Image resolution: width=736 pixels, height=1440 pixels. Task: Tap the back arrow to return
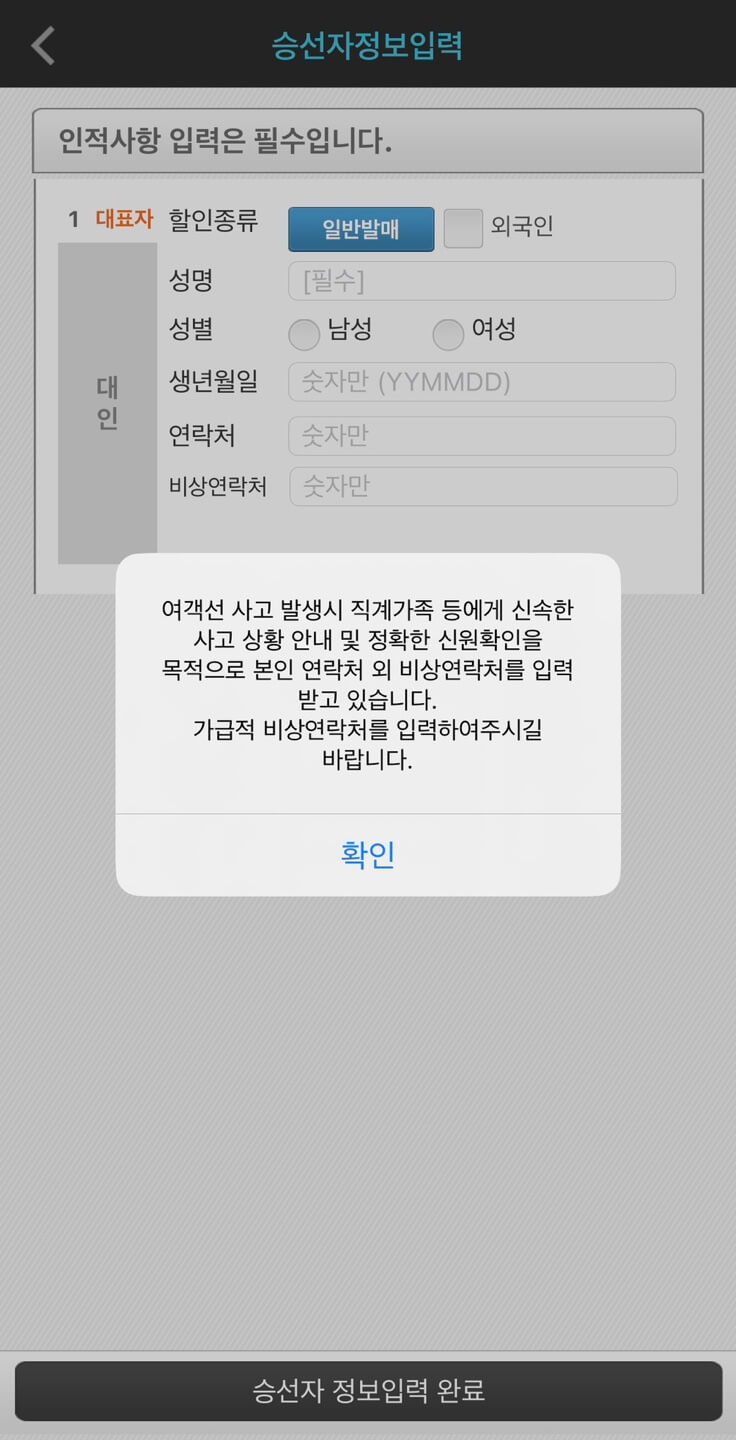pos(42,45)
